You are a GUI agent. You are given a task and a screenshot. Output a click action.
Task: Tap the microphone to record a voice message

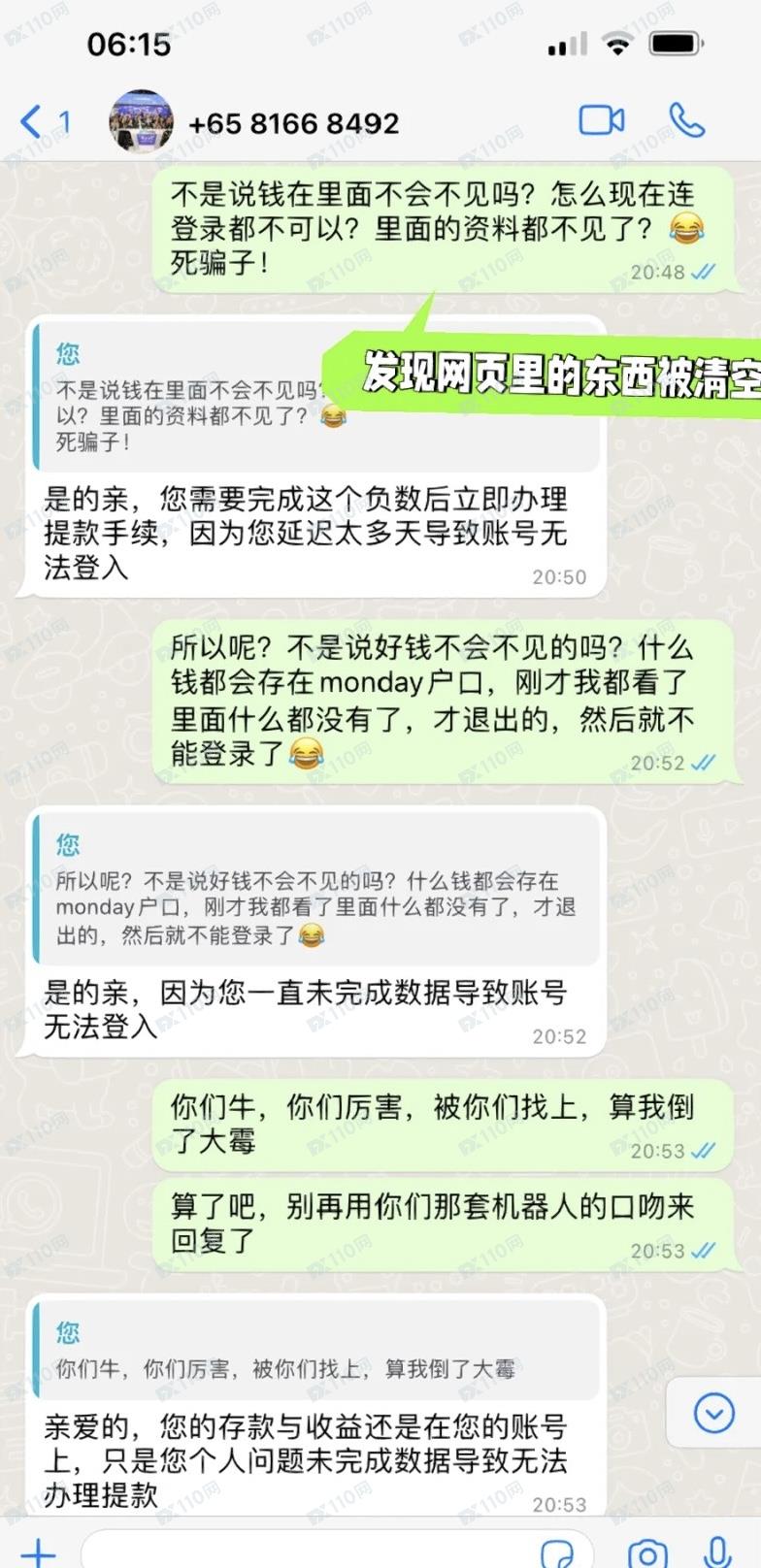[x=717, y=1552]
